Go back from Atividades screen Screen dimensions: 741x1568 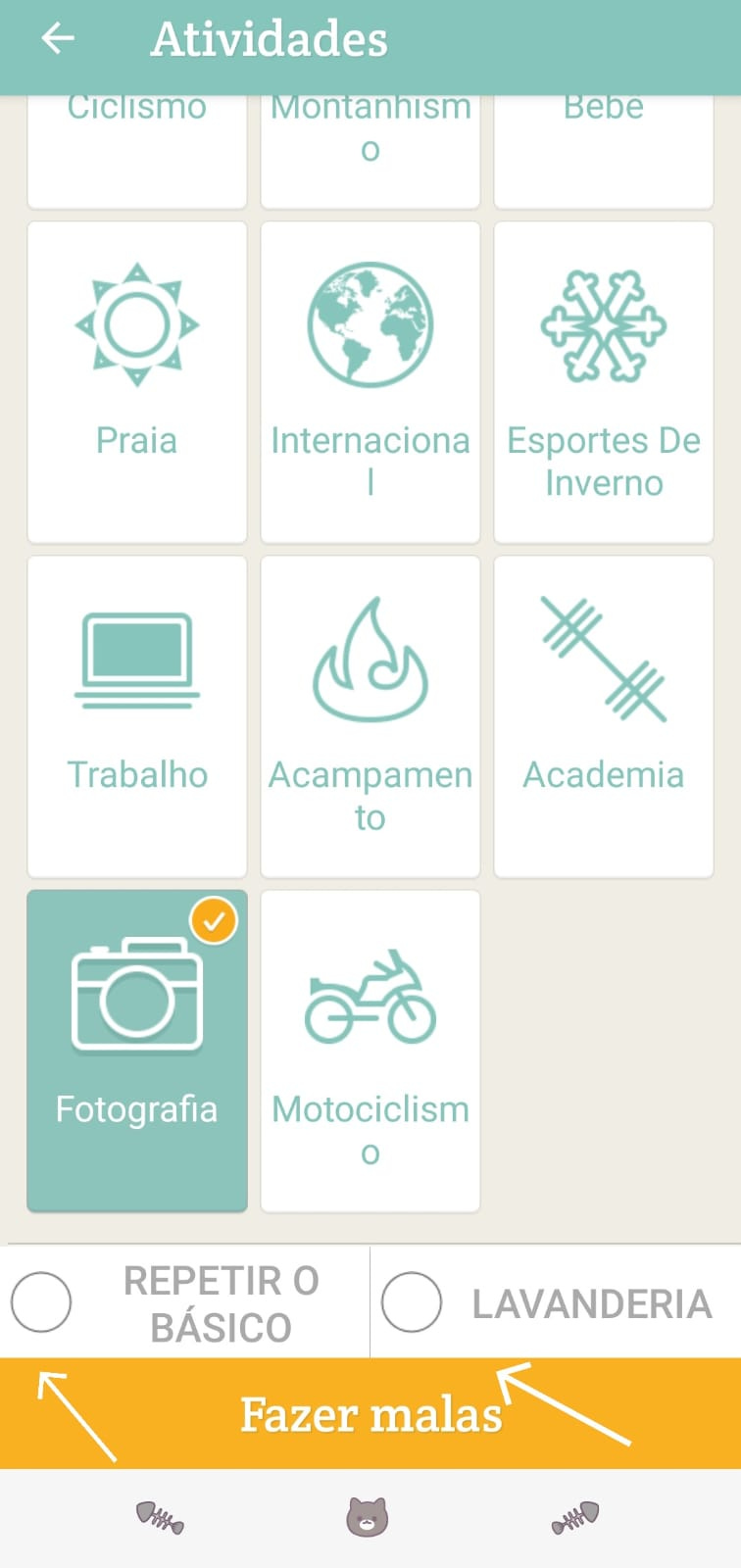coord(58,39)
